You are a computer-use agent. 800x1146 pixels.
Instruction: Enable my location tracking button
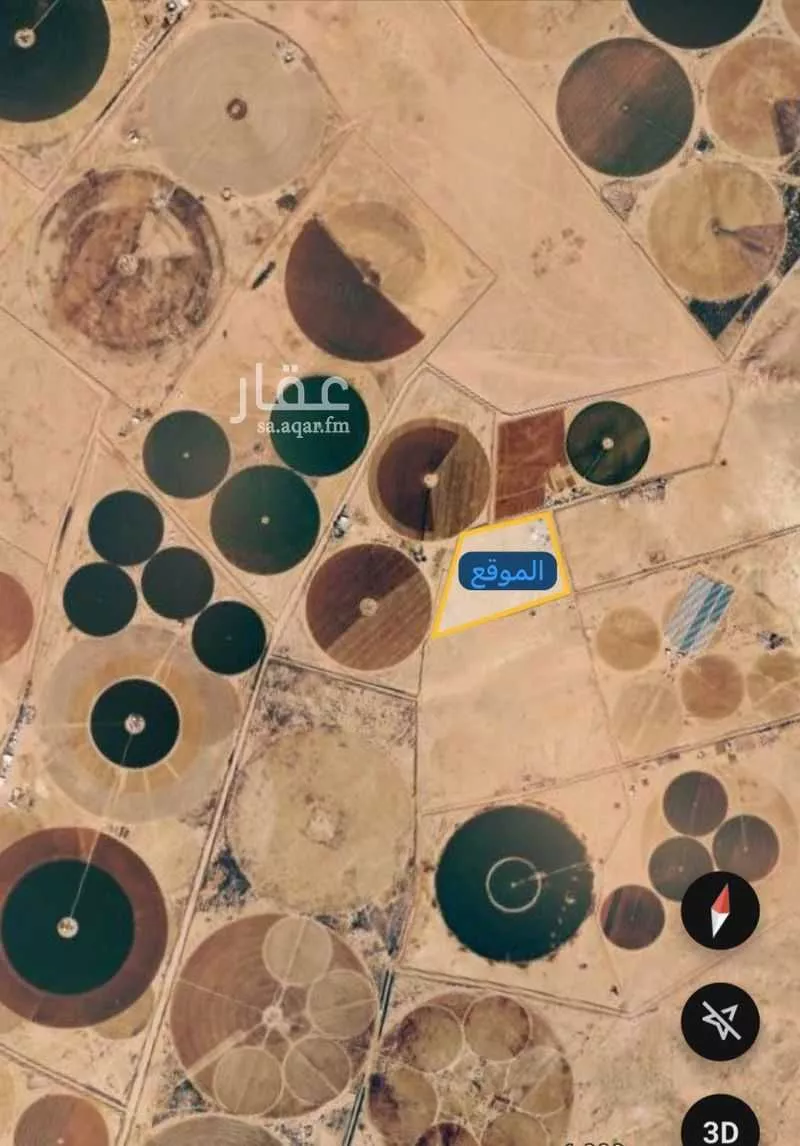[720, 1021]
